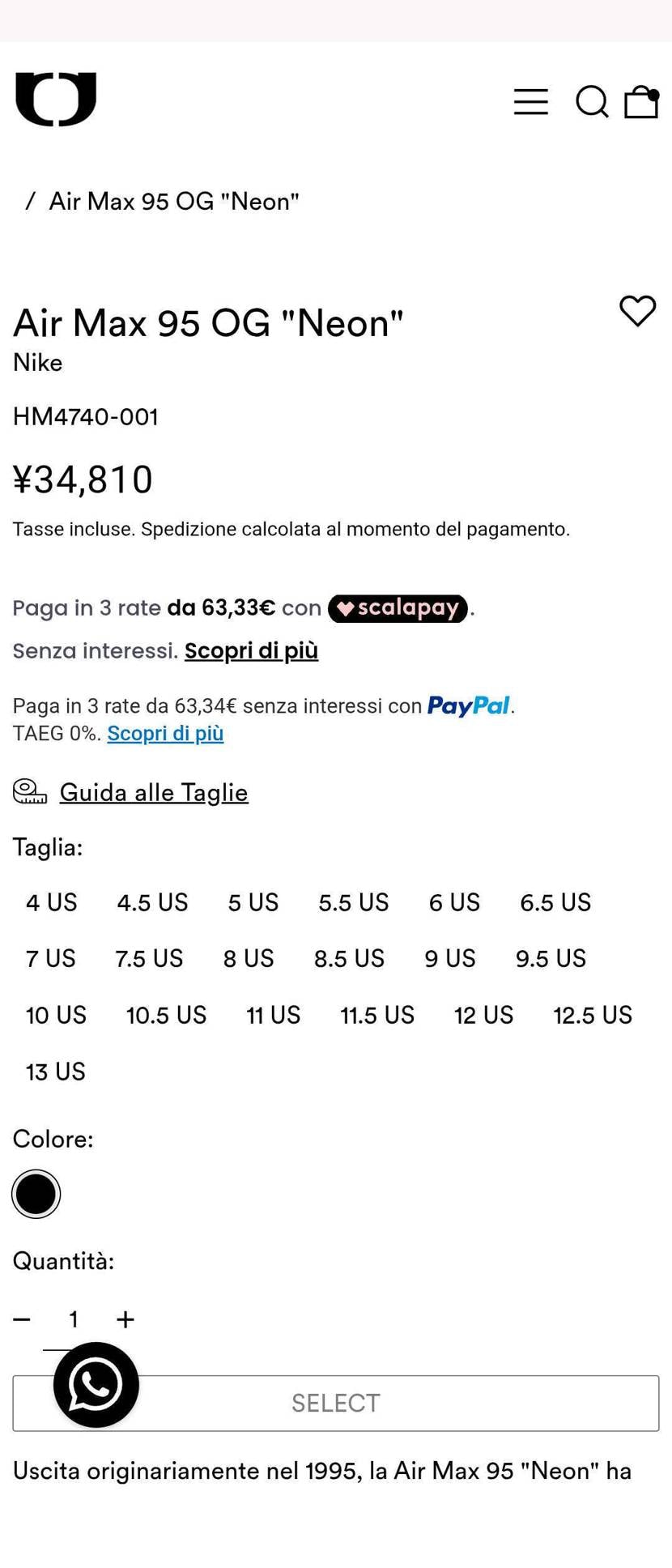Pick size 12.5 US

tap(592, 1015)
